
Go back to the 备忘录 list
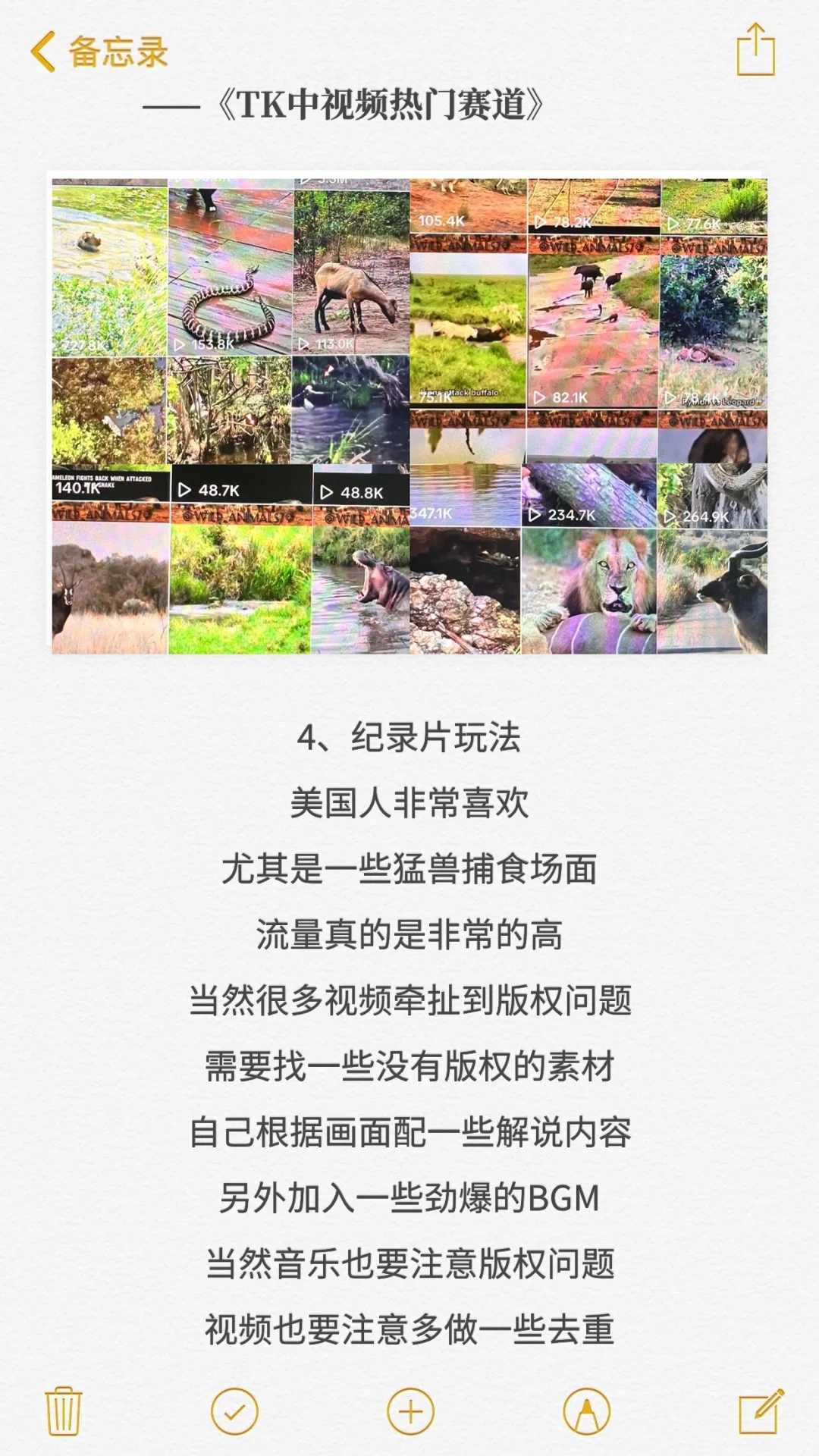point(99,52)
